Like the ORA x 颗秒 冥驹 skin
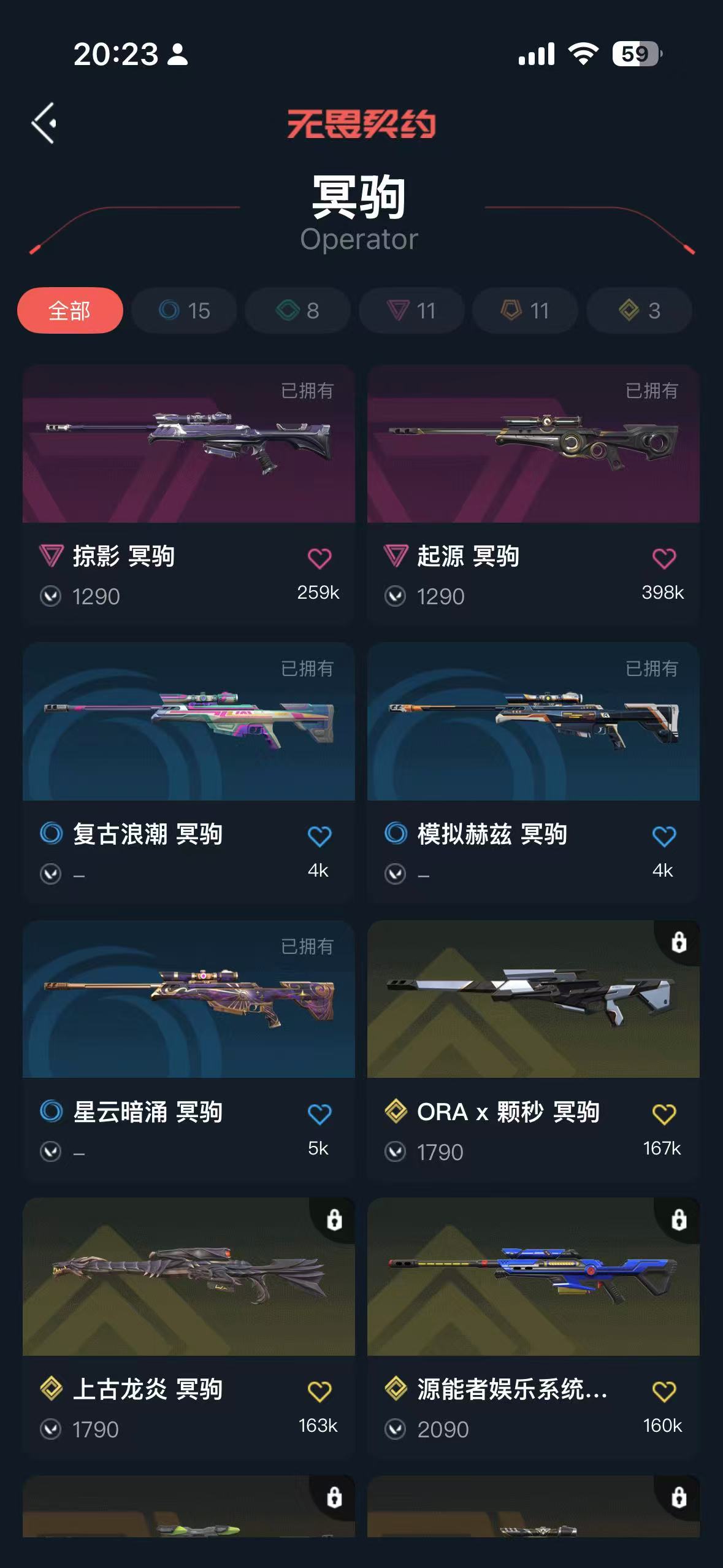The image size is (723, 1568). click(x=664, y=1114)
